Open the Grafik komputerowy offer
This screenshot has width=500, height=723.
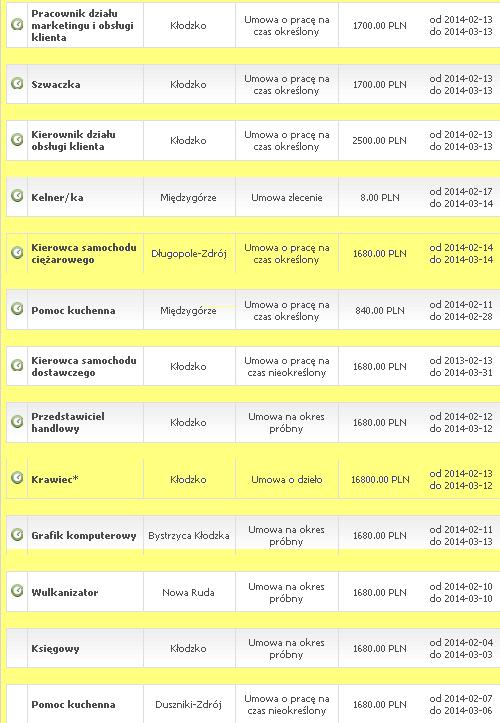(x=84, y=536)
